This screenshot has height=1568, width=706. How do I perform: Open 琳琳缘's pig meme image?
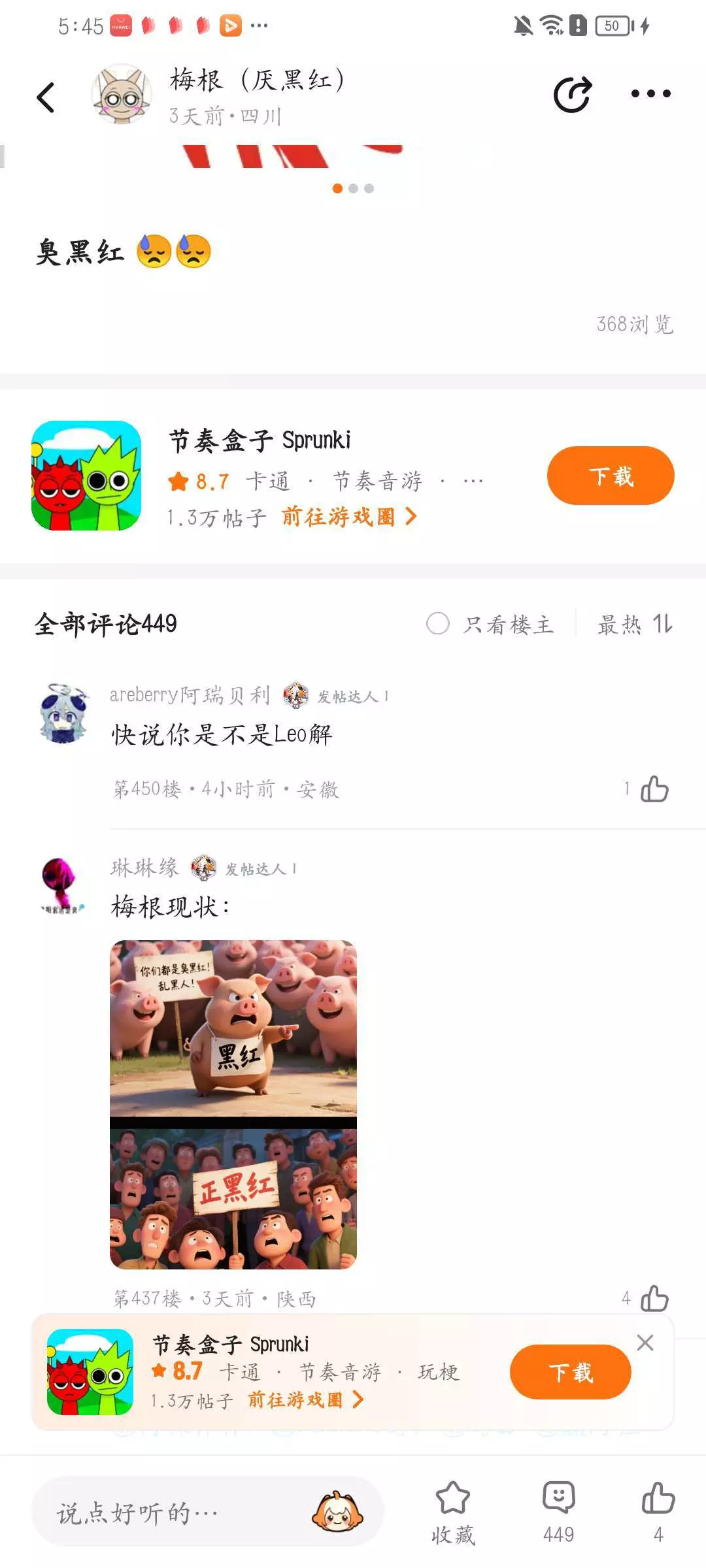coord(233,1104)
